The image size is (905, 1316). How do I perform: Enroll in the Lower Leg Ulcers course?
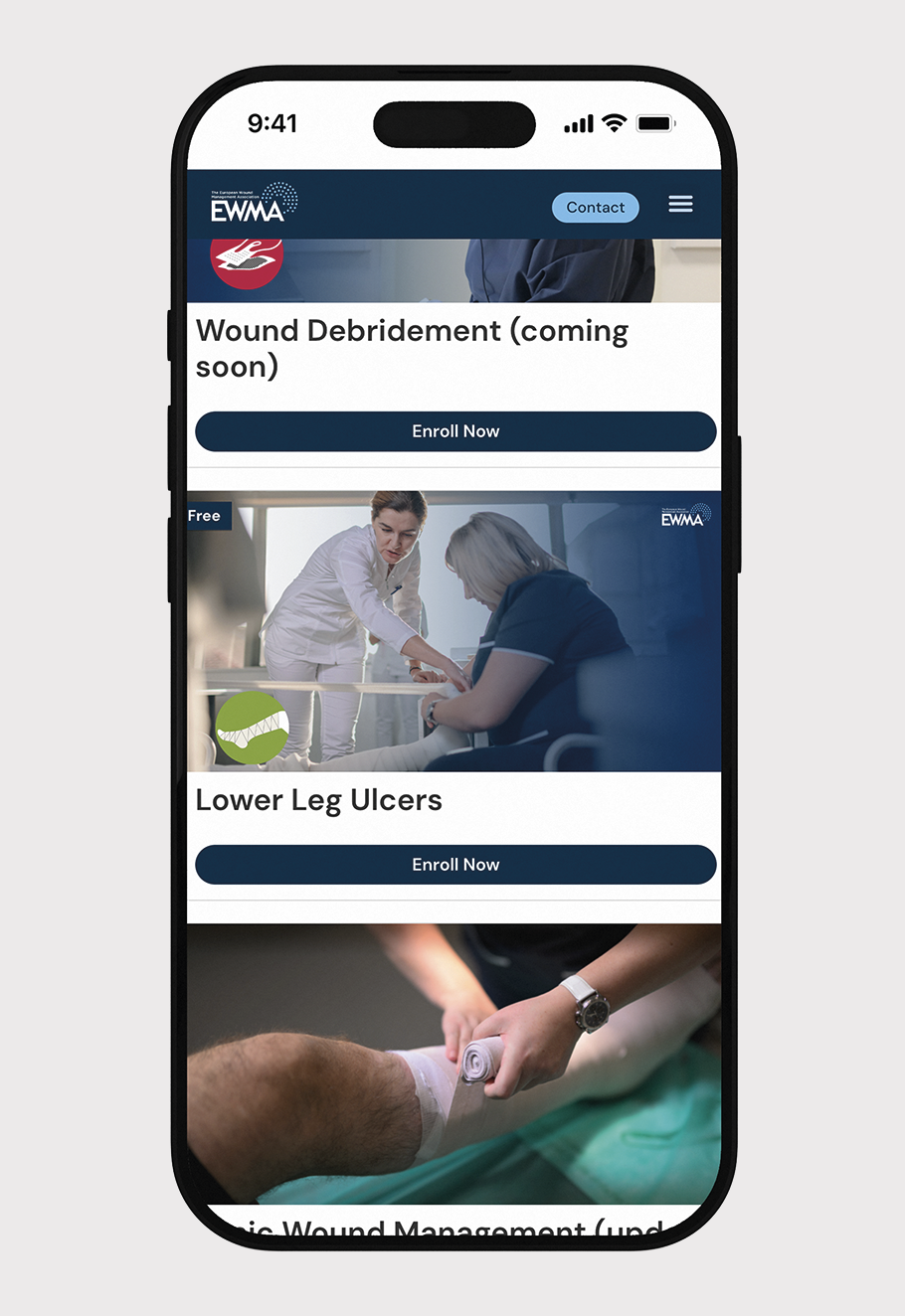coord(455,865)
